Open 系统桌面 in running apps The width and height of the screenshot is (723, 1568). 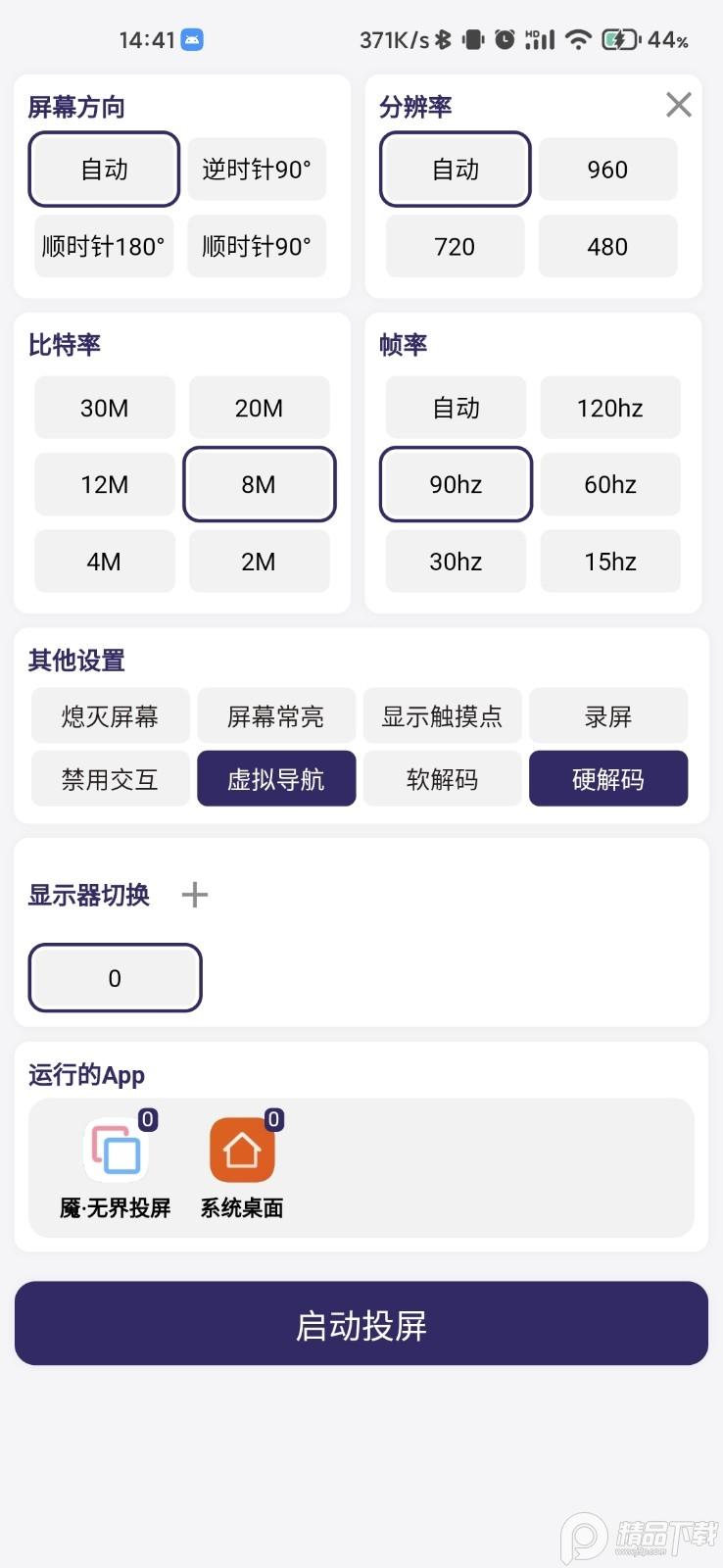tap(242, 1166)
